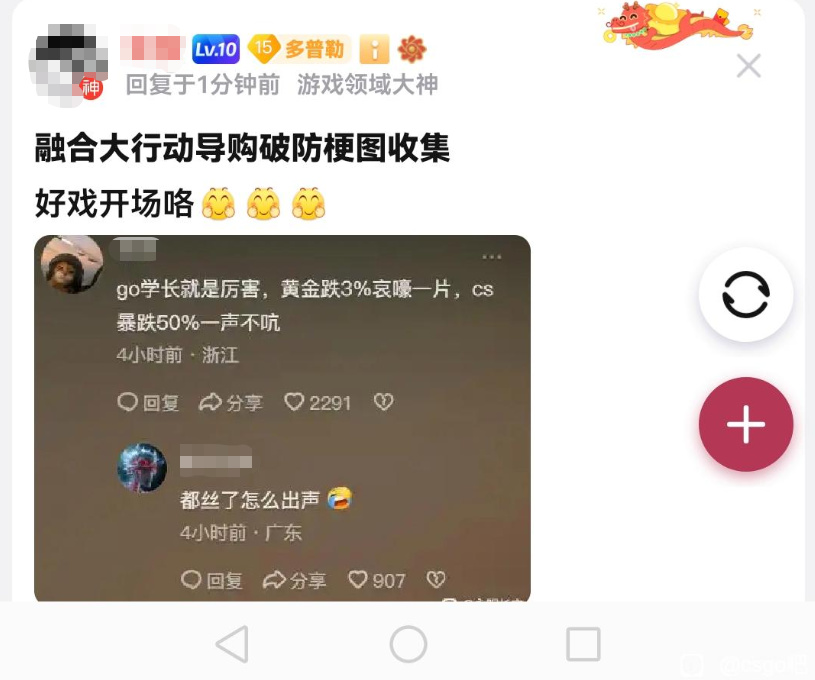Tap the refresh floating button

pos(746,295)
